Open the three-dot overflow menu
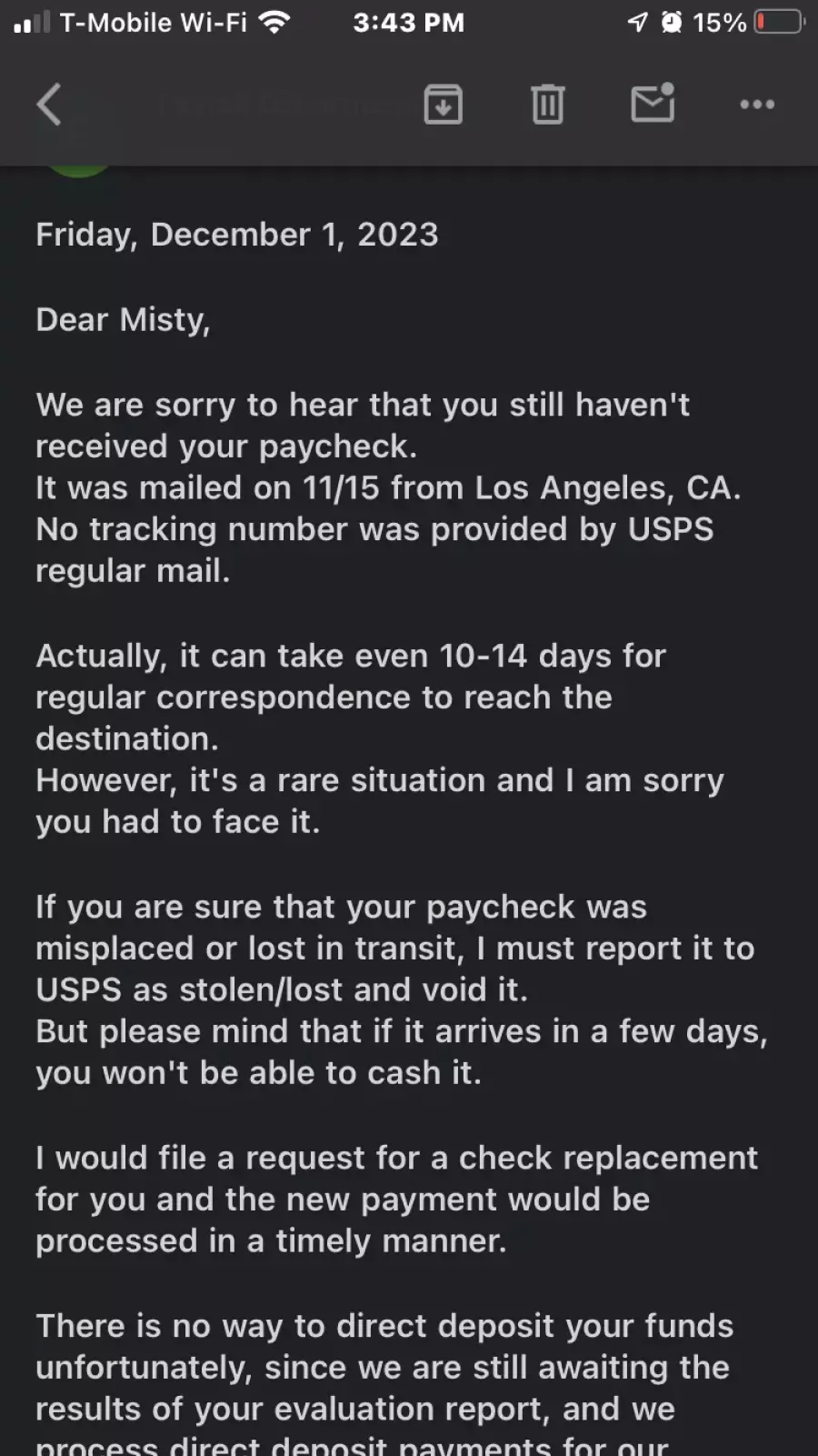 pos(757,105)
